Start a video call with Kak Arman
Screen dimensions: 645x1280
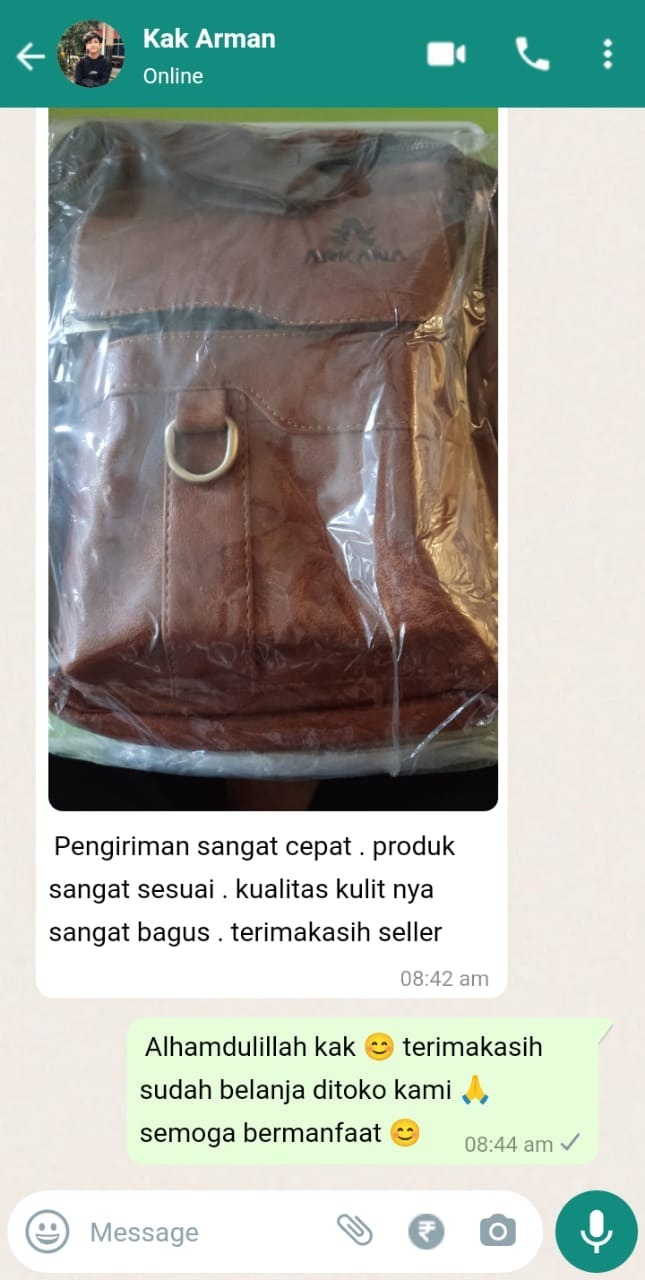[446, 54]
